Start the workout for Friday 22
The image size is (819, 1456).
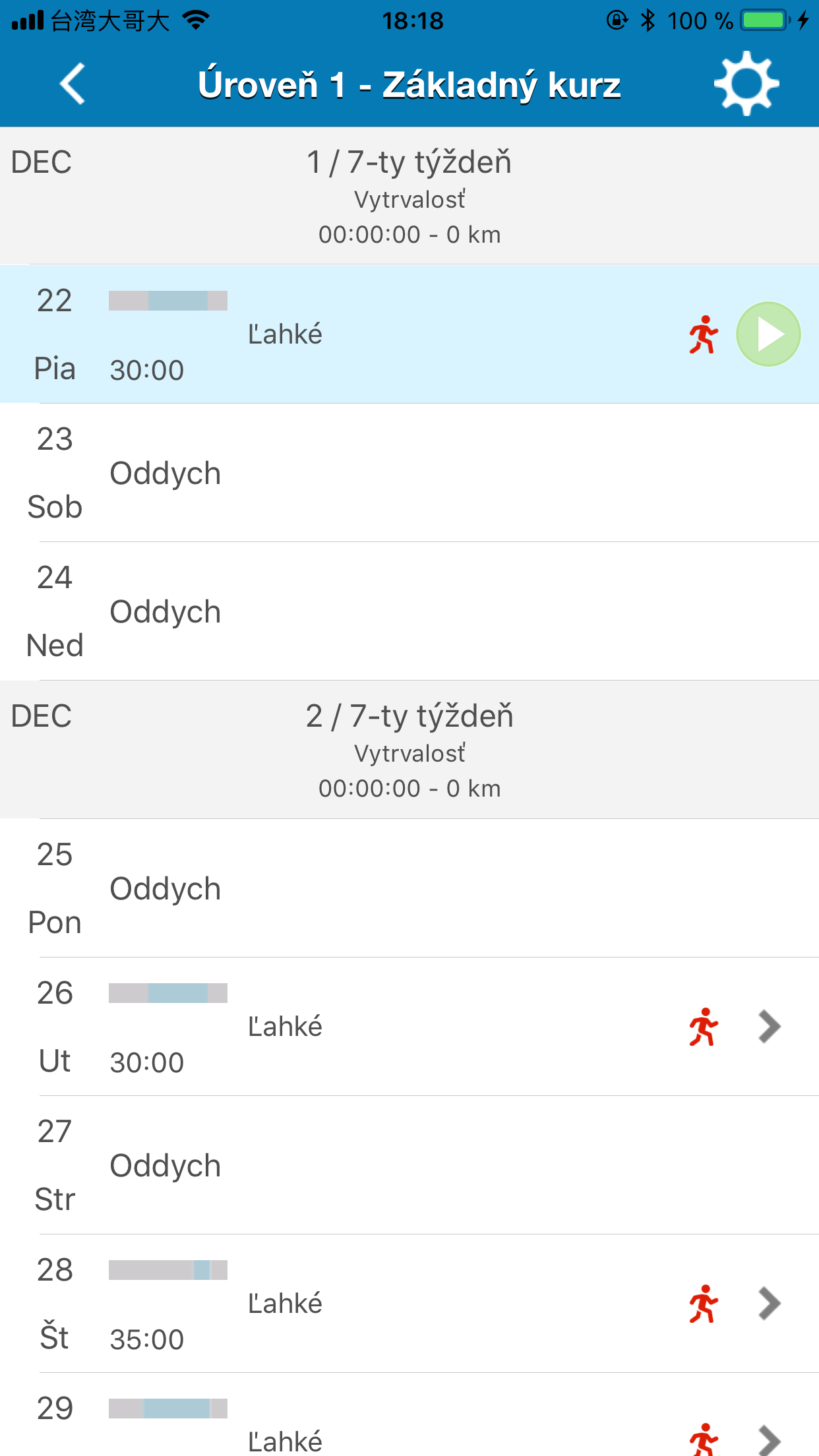click(x=768, y=334)
